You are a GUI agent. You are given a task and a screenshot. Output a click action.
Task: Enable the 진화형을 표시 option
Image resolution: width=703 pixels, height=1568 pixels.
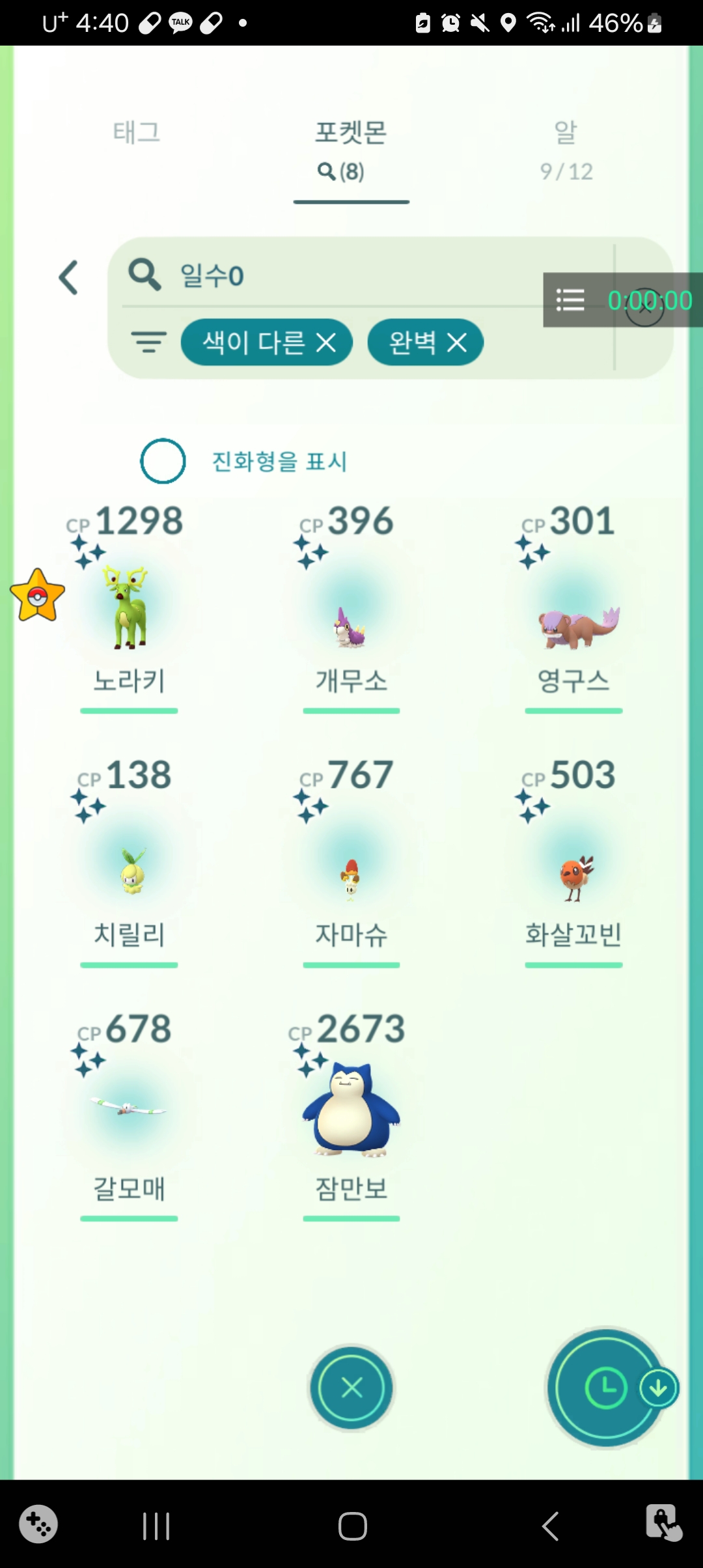[163, 461]
